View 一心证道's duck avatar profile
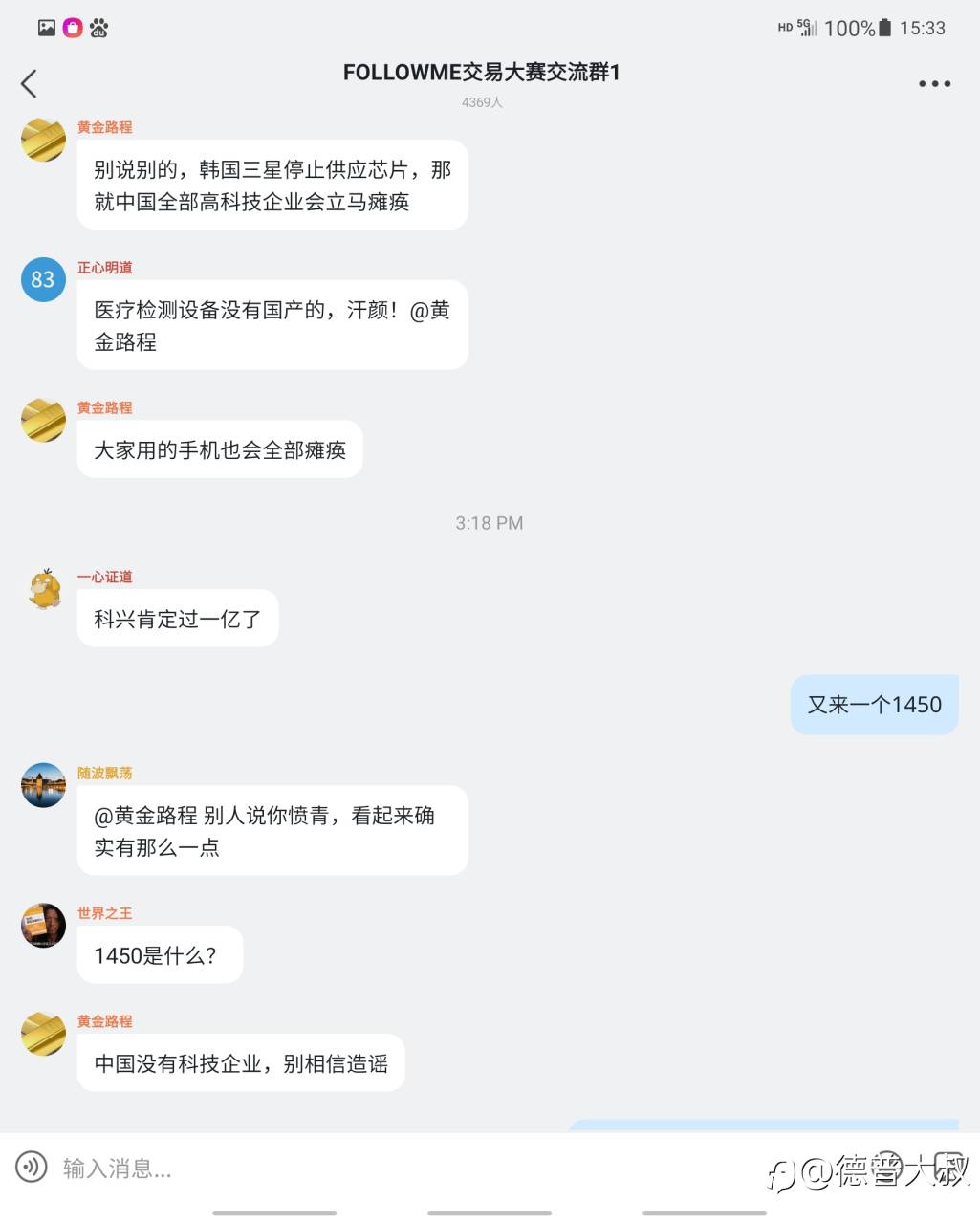This screenshot has height=1224, width=980. point(43,589)
